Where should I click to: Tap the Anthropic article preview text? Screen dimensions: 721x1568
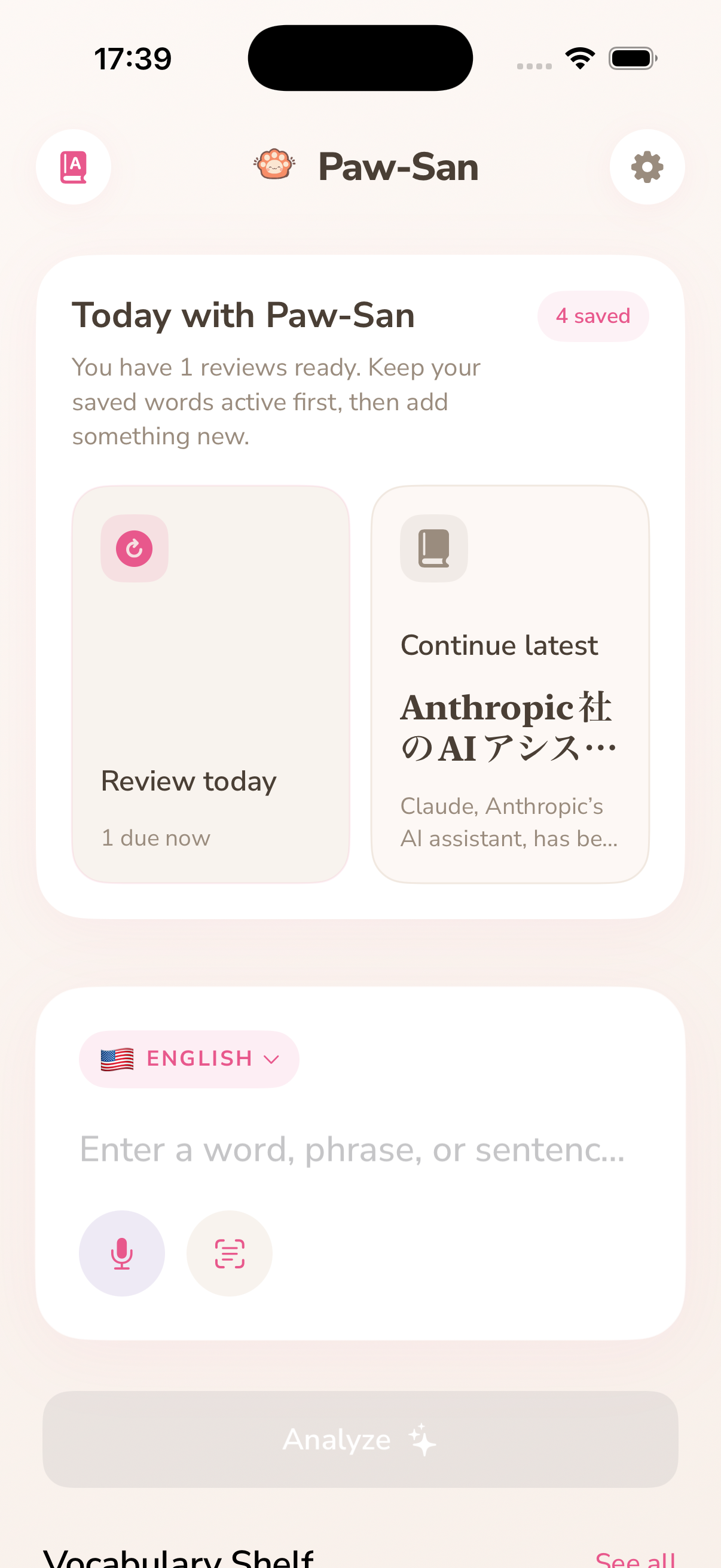[508, 822]
